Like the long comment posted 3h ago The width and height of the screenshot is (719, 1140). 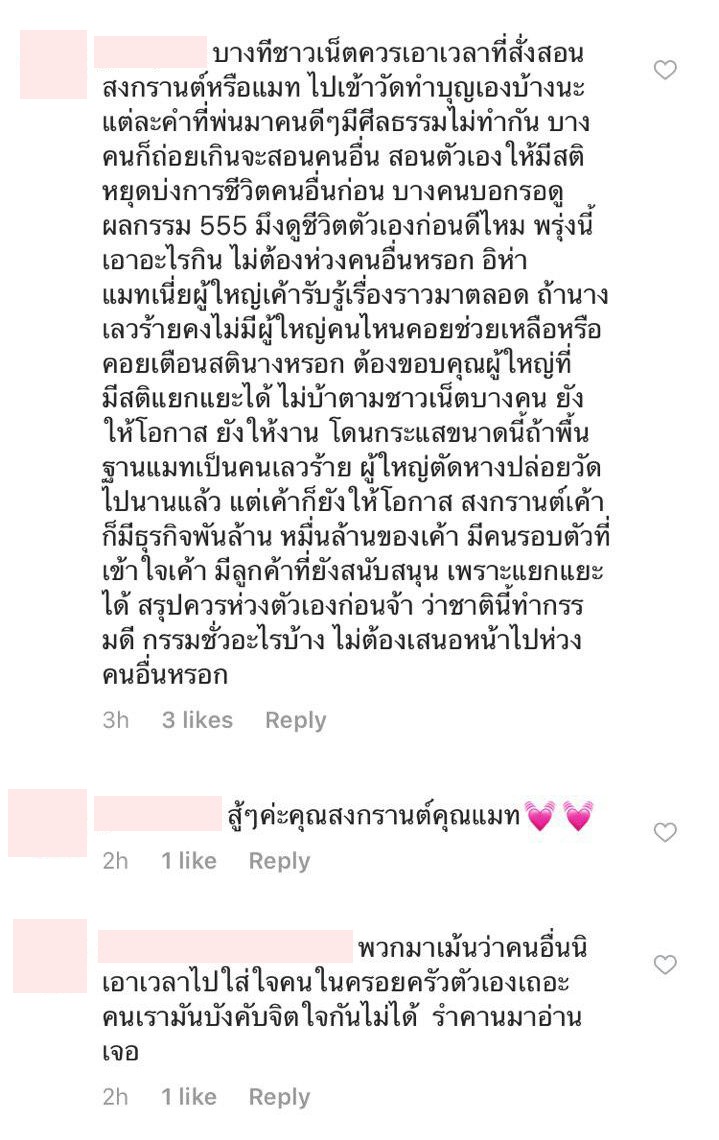click(x=665, y=70)
